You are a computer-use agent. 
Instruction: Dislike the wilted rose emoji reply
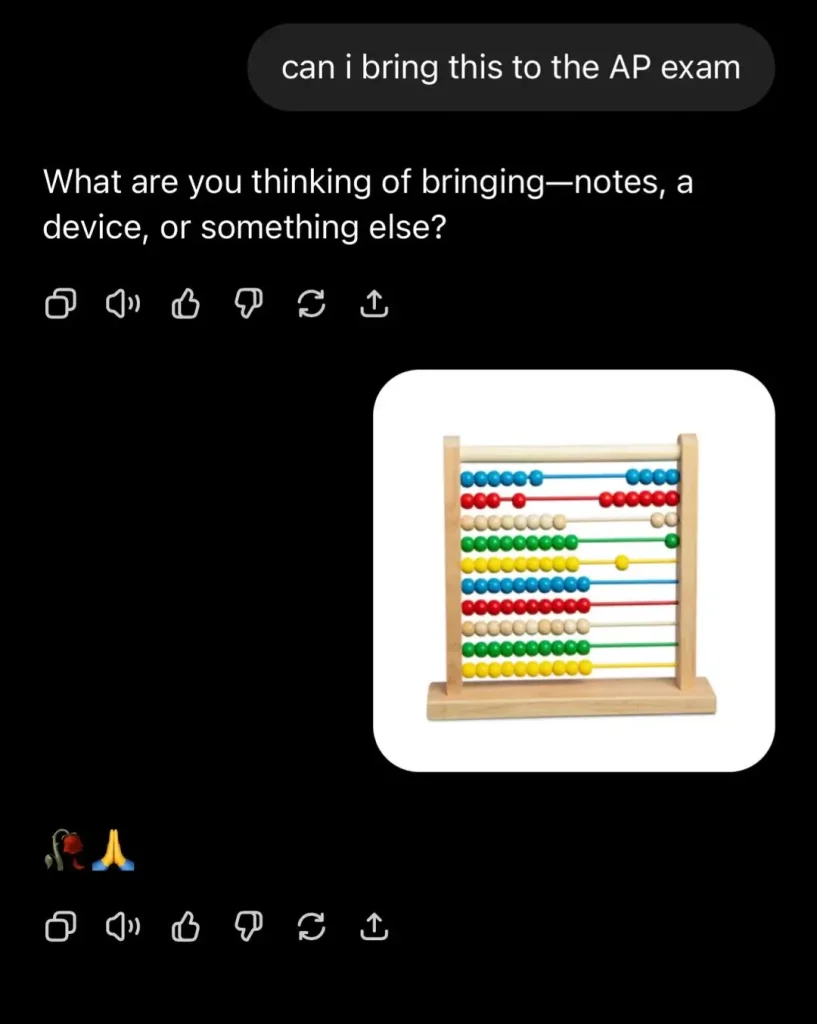(x=246, y=927)
